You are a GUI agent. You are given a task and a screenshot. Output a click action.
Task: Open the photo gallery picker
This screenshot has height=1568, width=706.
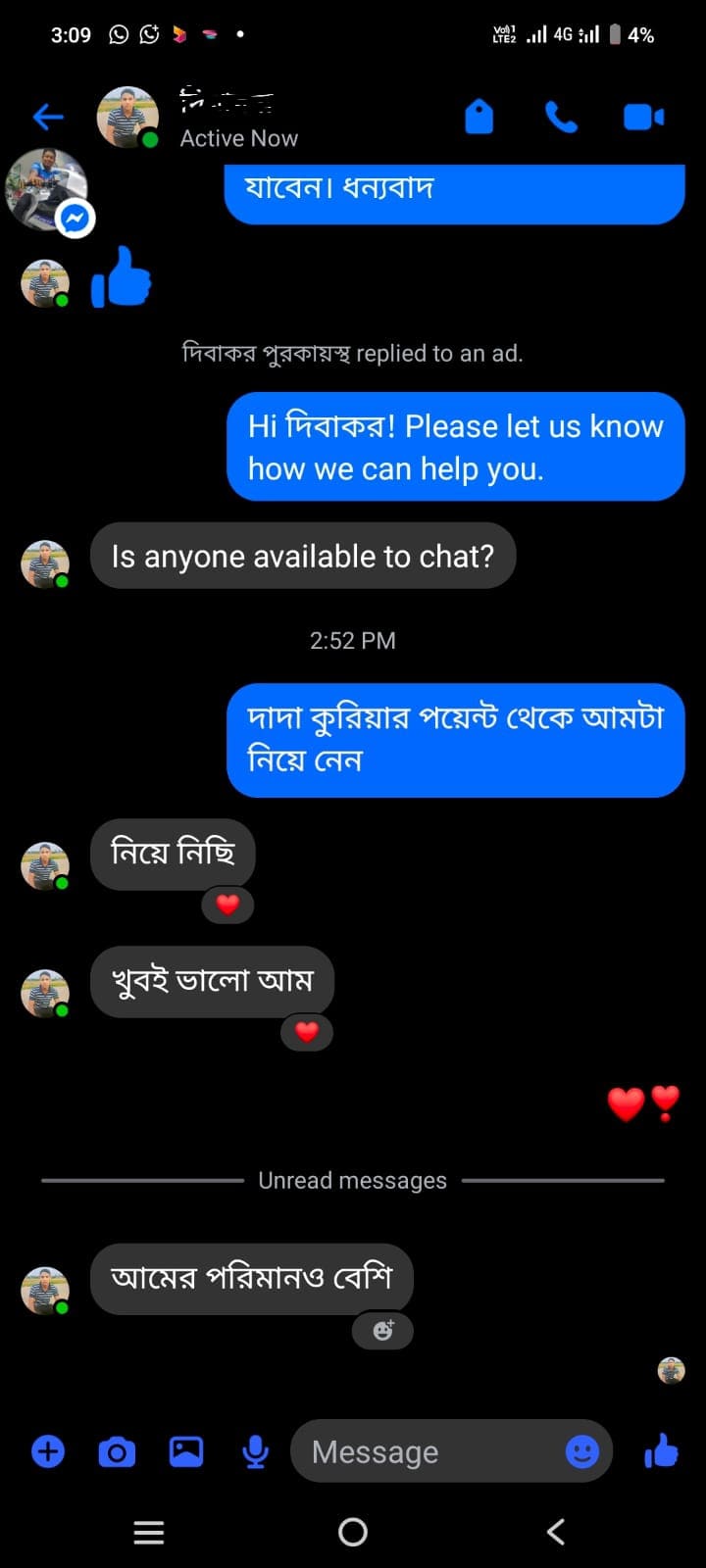pos(185,1451)
